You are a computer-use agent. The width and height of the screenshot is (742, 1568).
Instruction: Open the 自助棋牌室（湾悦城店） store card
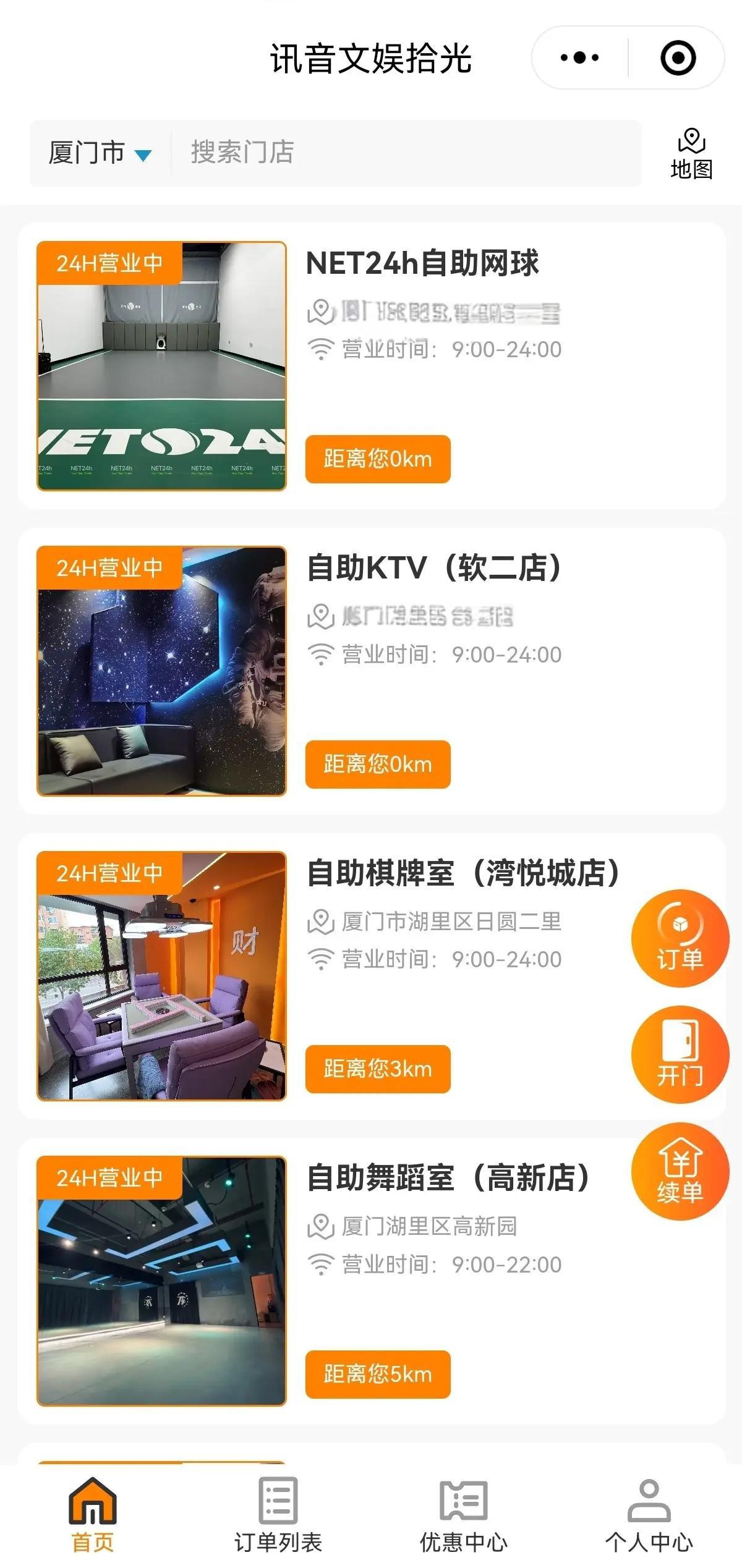[371, 976]
